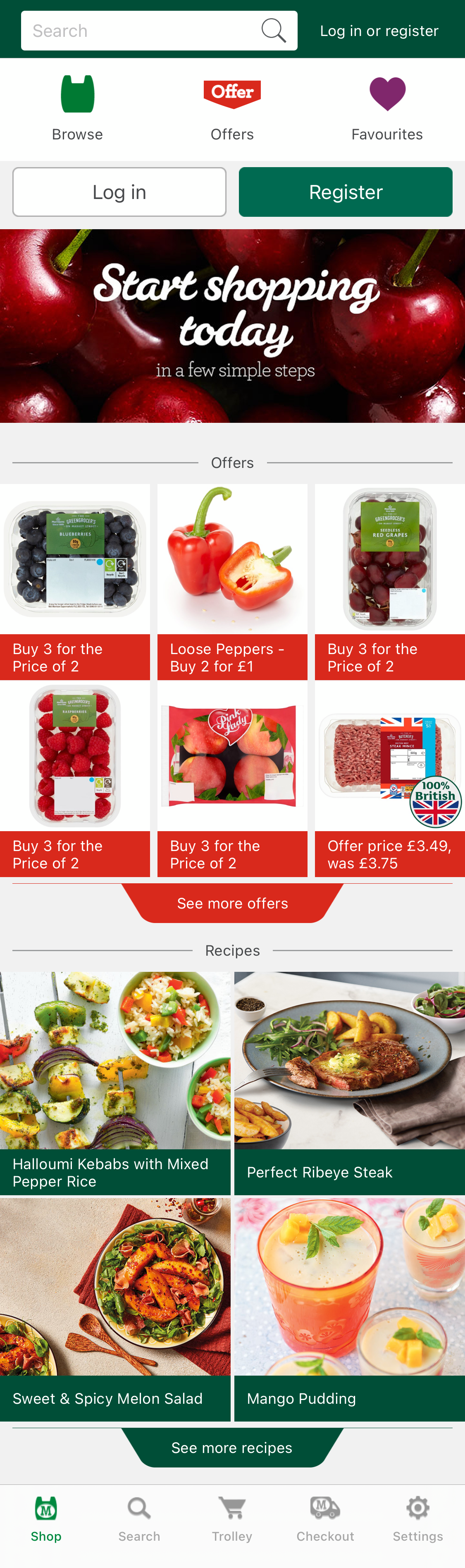
Task: Open the blueberries offer card
Action: pos(75,581)
